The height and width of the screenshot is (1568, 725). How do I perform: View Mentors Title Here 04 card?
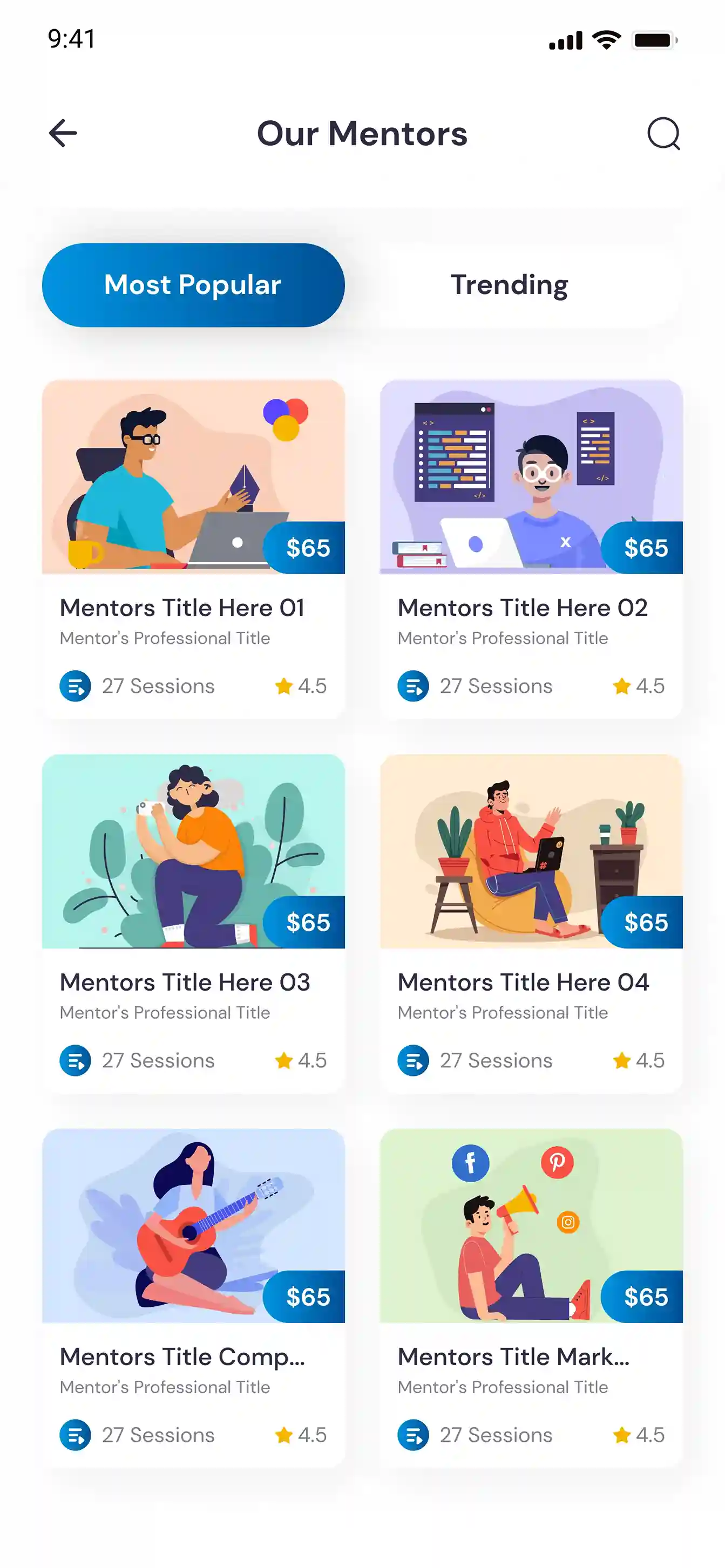tap(531, 922)
